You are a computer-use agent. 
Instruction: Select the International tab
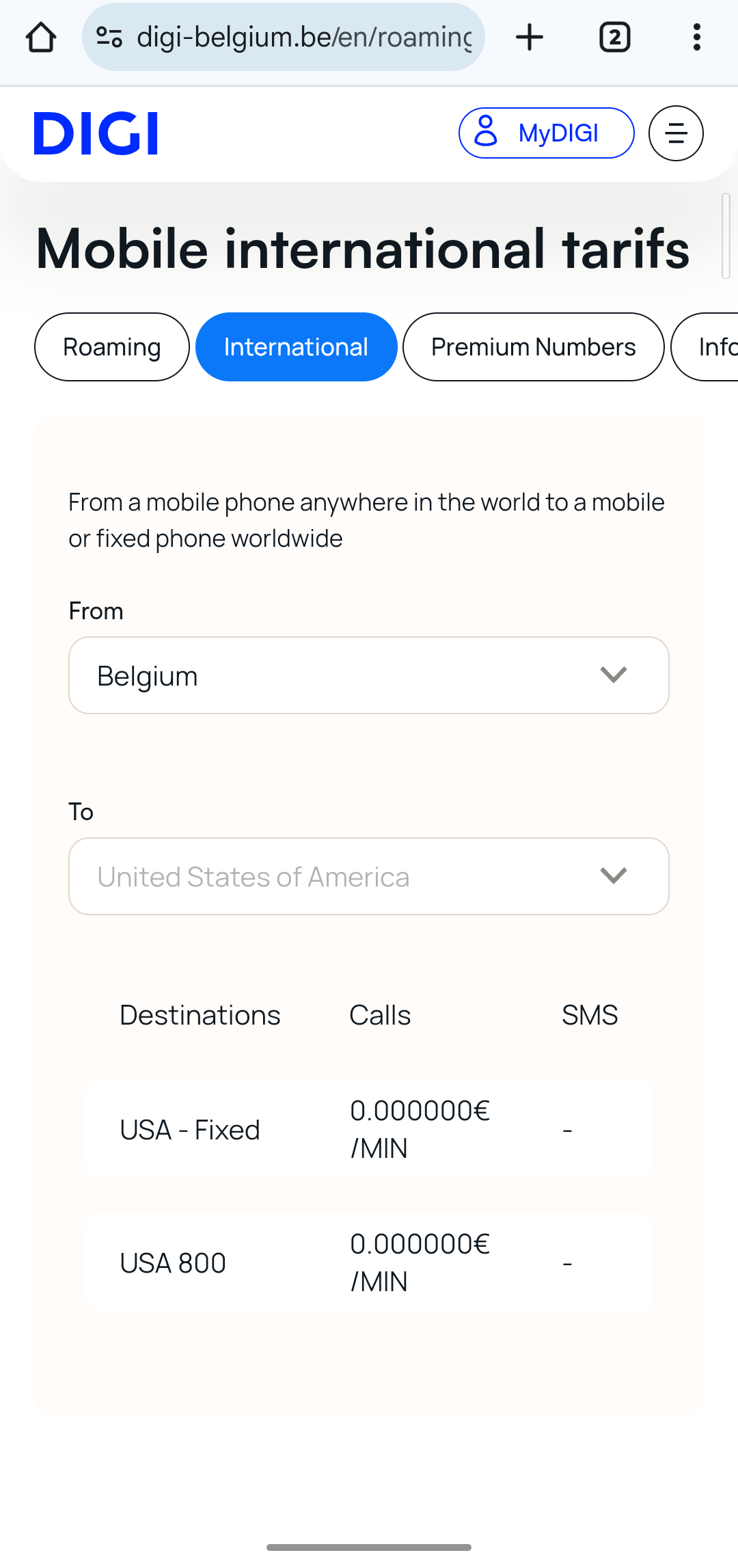pyautogui.click(x=296, y=347)
